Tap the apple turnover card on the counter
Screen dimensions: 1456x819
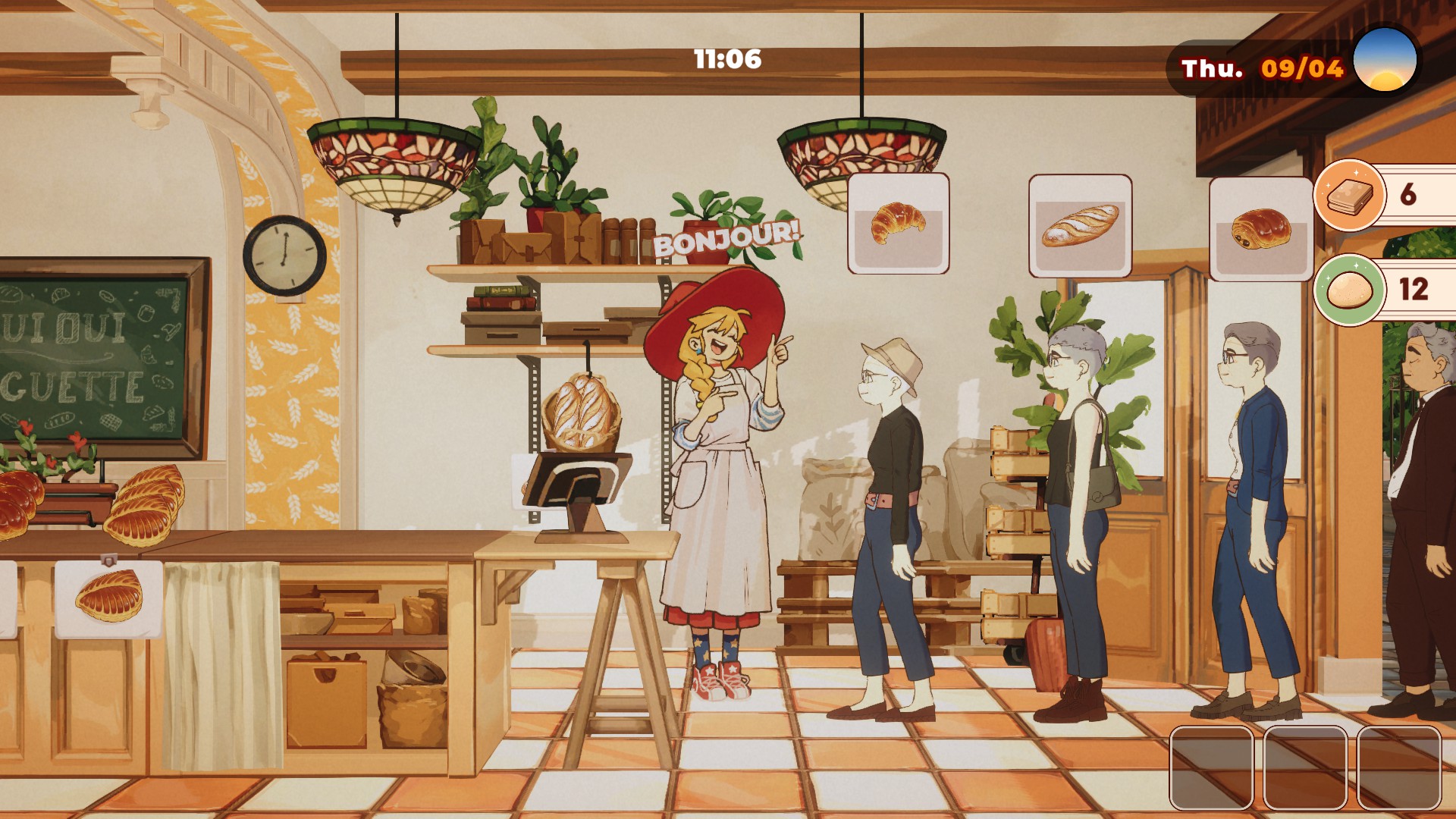(108, 598)
